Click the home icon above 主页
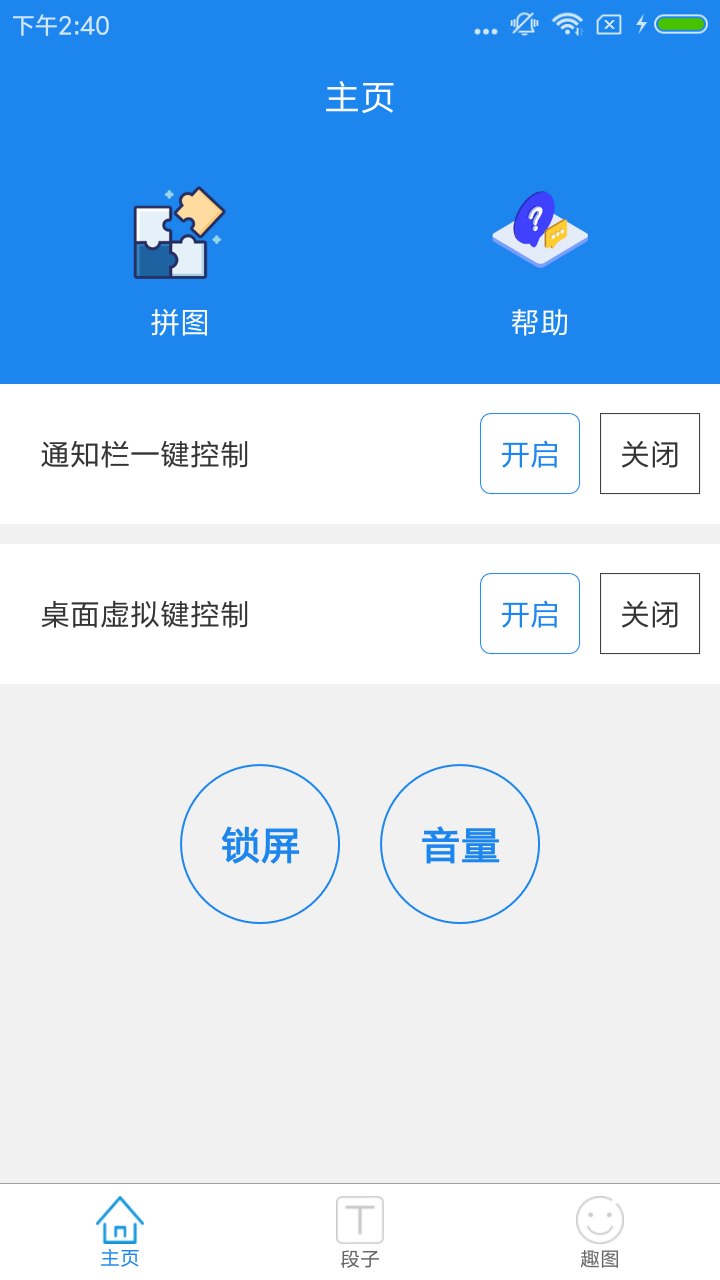 click(x=120, y=1218)
